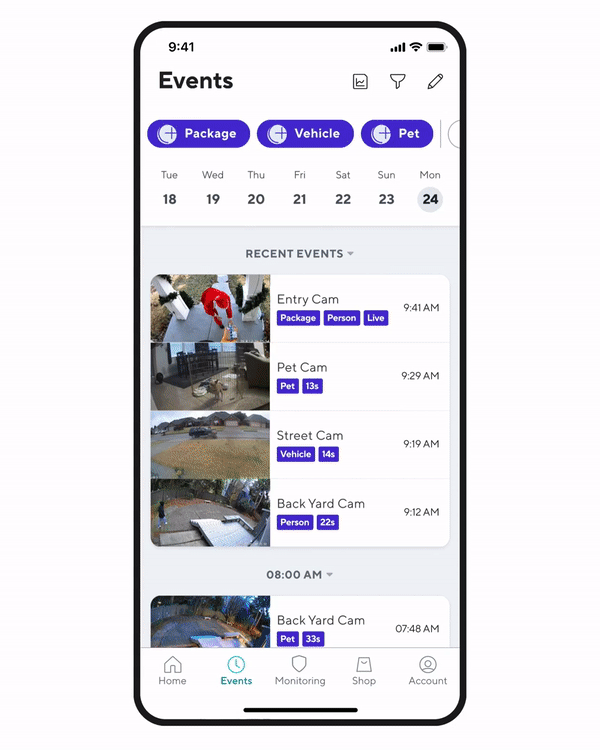This screenshot has height=750, width=600.
Task: Filter events by Pet chip
Action: (x=397, y=133)
